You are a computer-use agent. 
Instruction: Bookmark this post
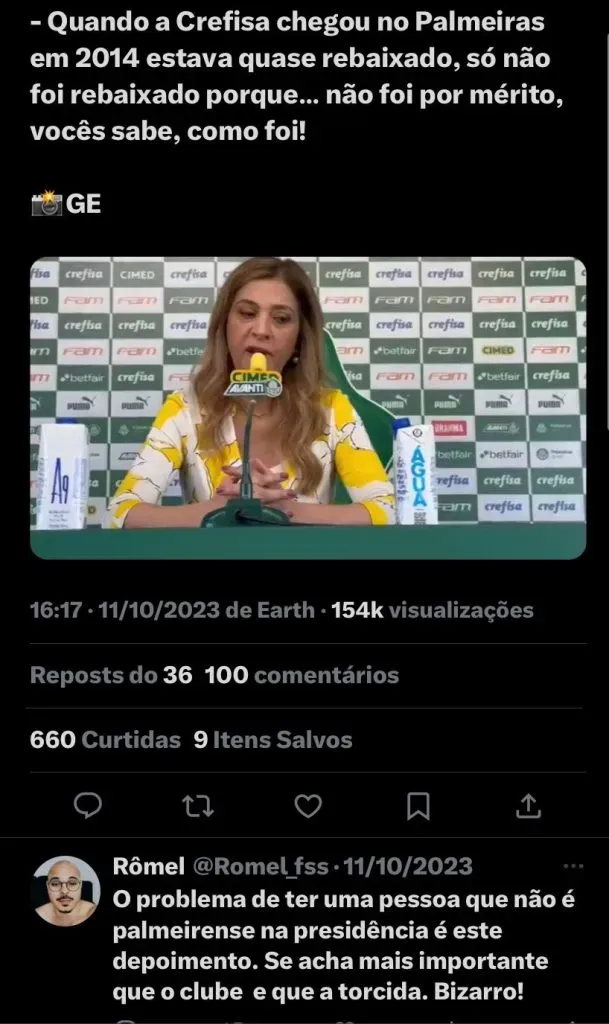pyautogui.click(x=418, y=805)
